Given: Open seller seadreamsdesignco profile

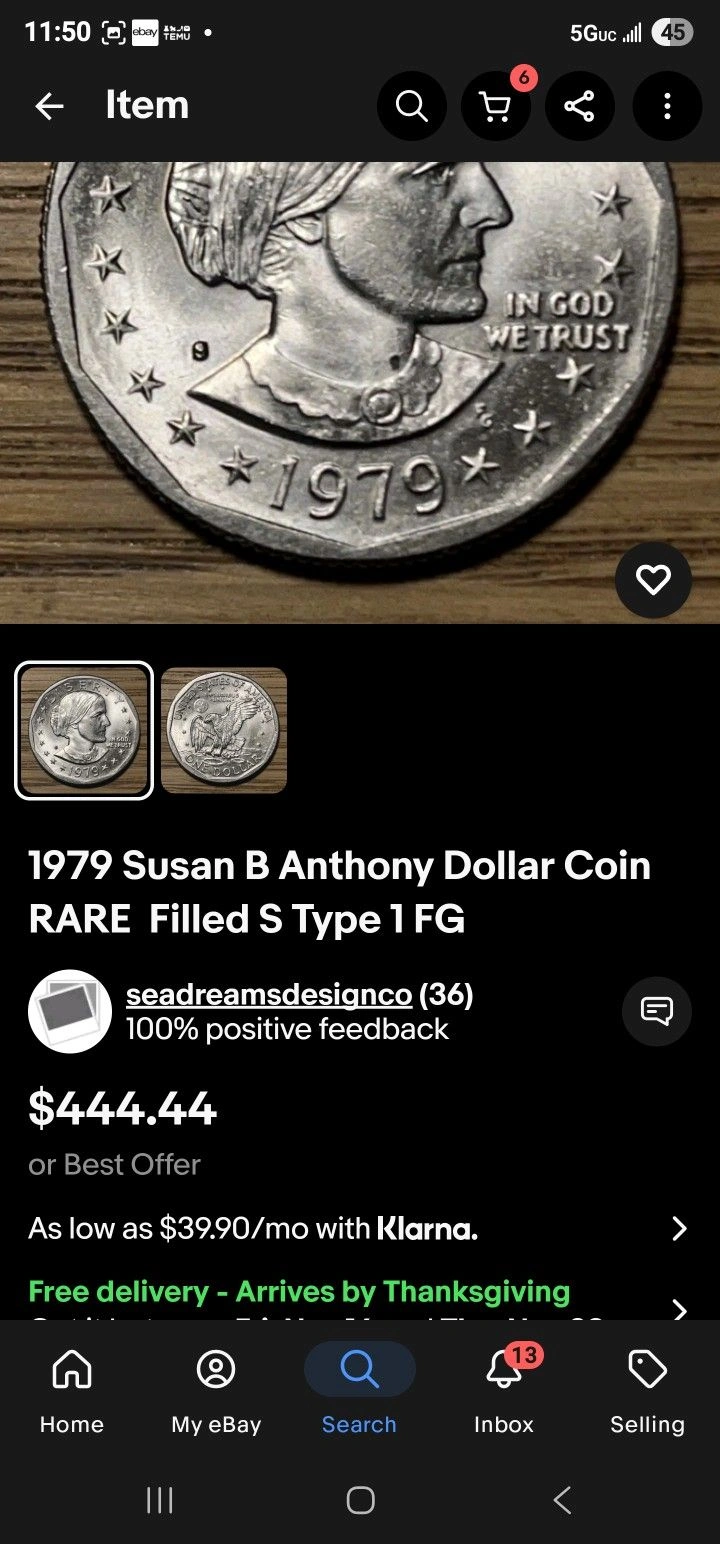Looking at the screenshot, I should coord(269,995).
